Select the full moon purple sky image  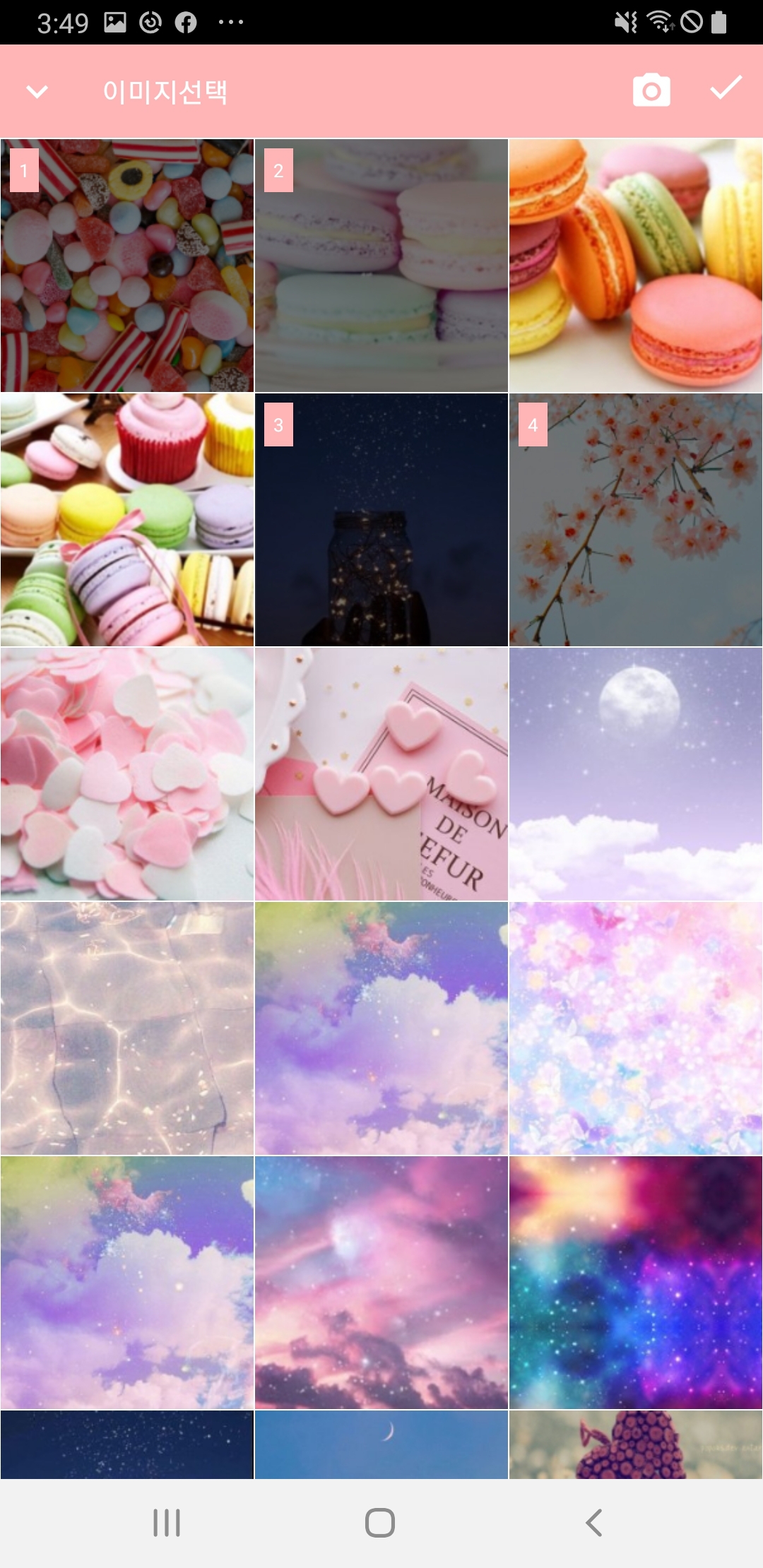coord(636,774)
